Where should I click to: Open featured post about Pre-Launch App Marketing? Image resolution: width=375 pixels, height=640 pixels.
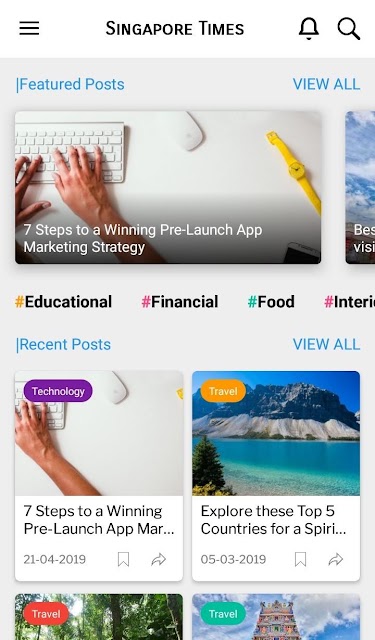tap(168, 187)
